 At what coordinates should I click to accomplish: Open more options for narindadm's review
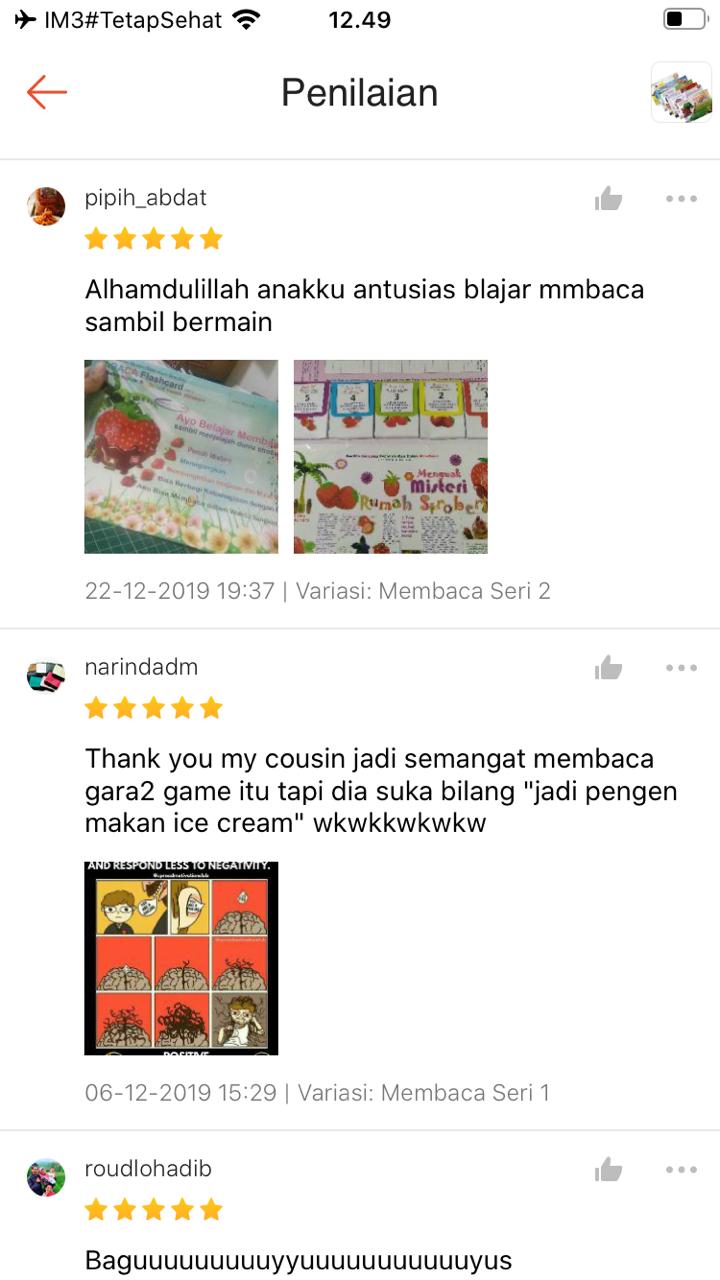(x=681, y=668)
